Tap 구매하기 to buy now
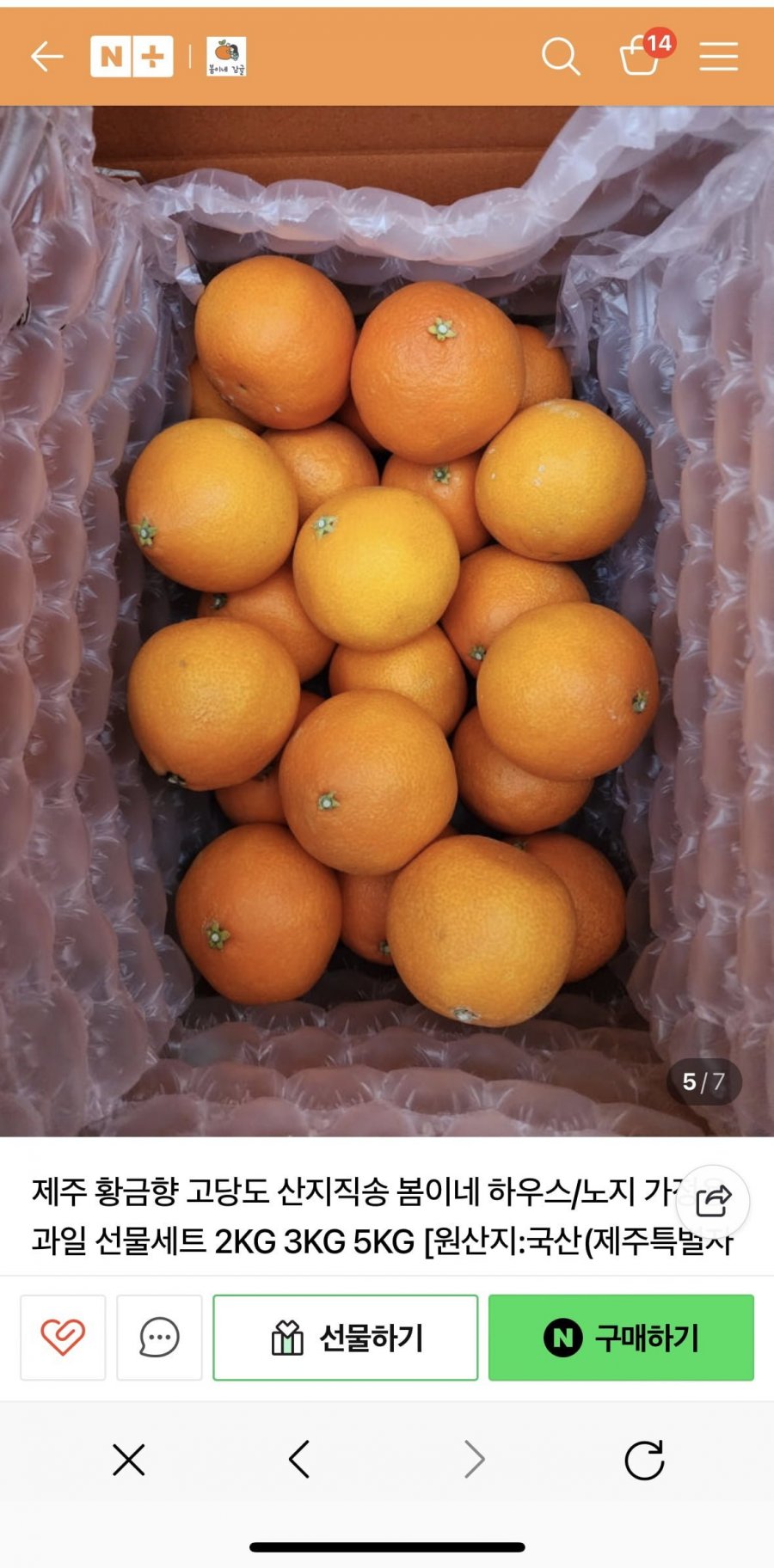The width and height of the screenshot is (774, 1568). (x=621, y=1338)
